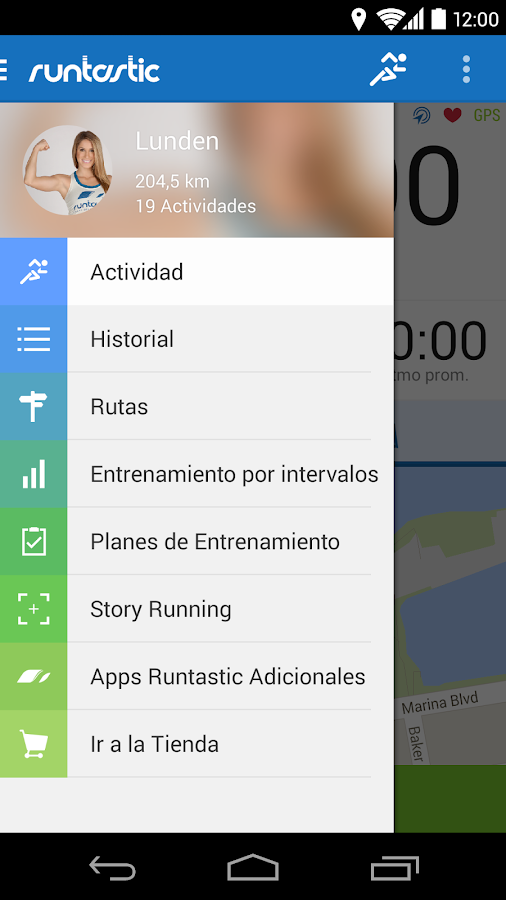Open the overflow menu
Screen dimensions: 506x900
[x=466, y=69]
